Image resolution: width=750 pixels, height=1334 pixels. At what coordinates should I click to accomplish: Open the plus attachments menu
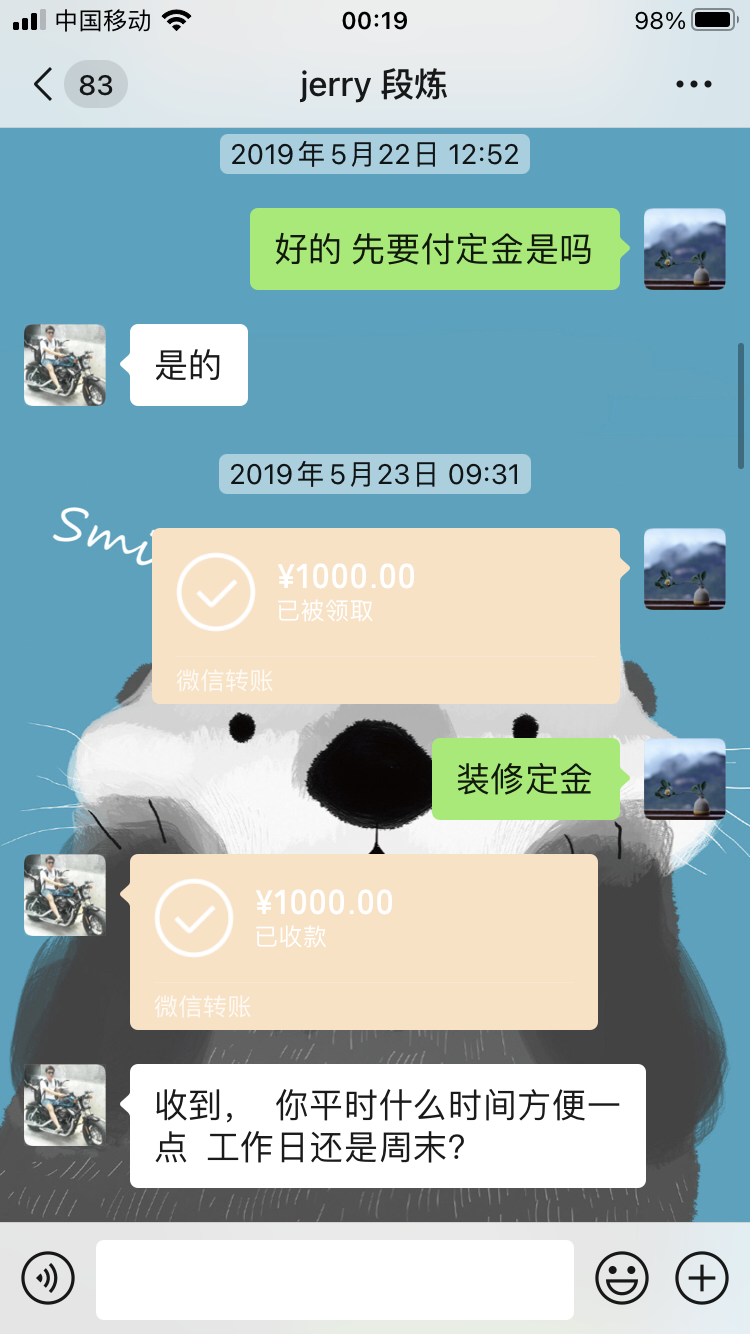click(x=702, y=1278)
